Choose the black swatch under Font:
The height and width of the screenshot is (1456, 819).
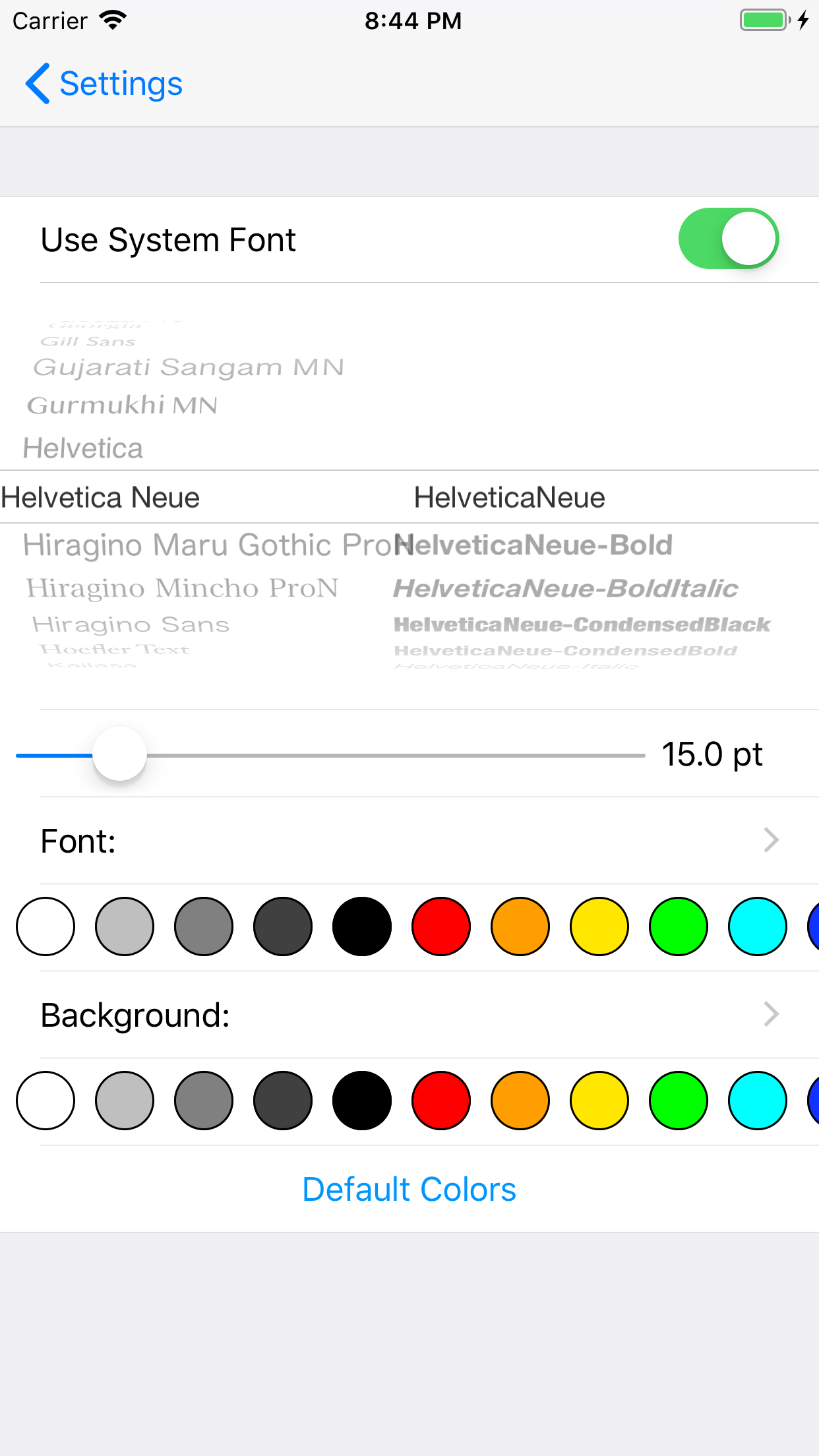[x=362, y=926]
